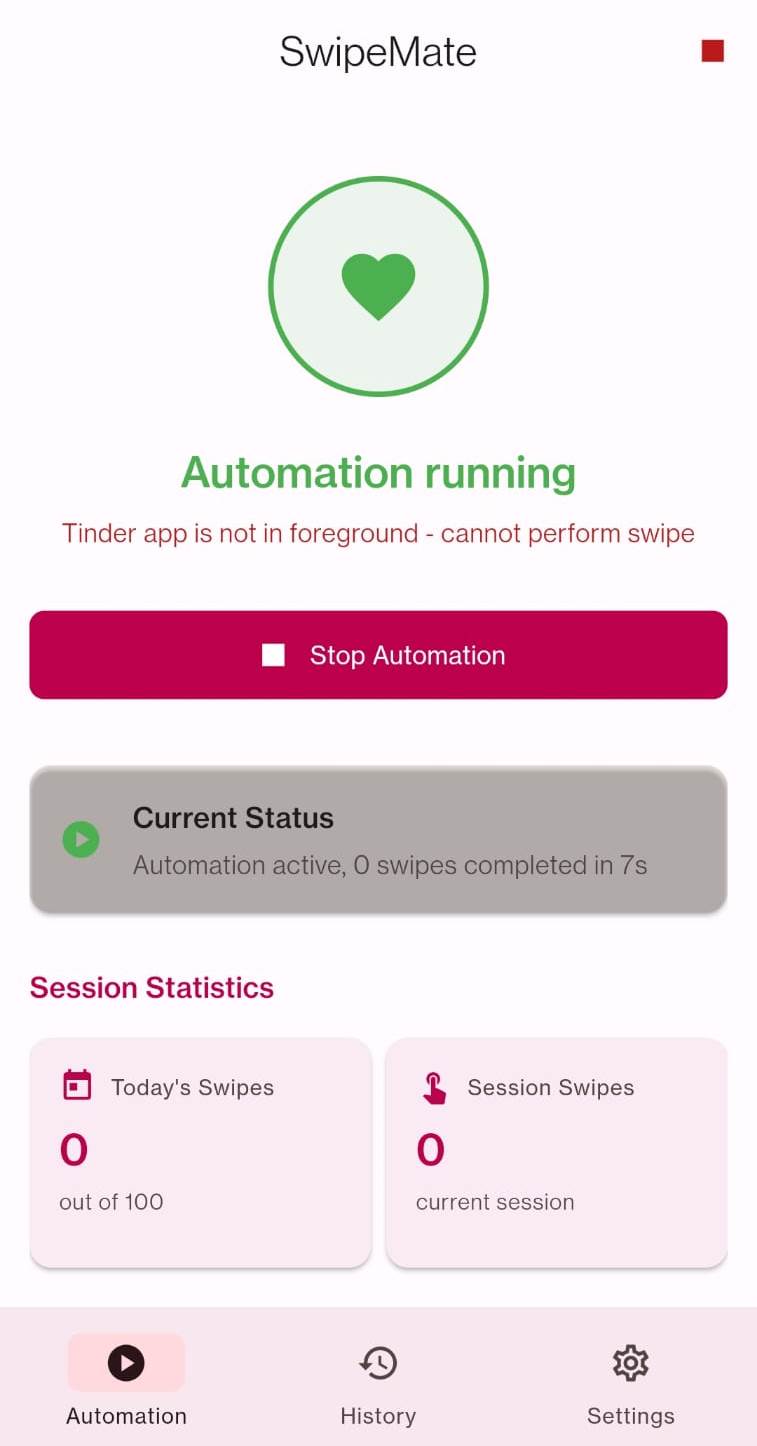The height and width of the screenshot is (1446, 757).
Task: Click the green play icon on Current Status
Action: click(81, 839)
